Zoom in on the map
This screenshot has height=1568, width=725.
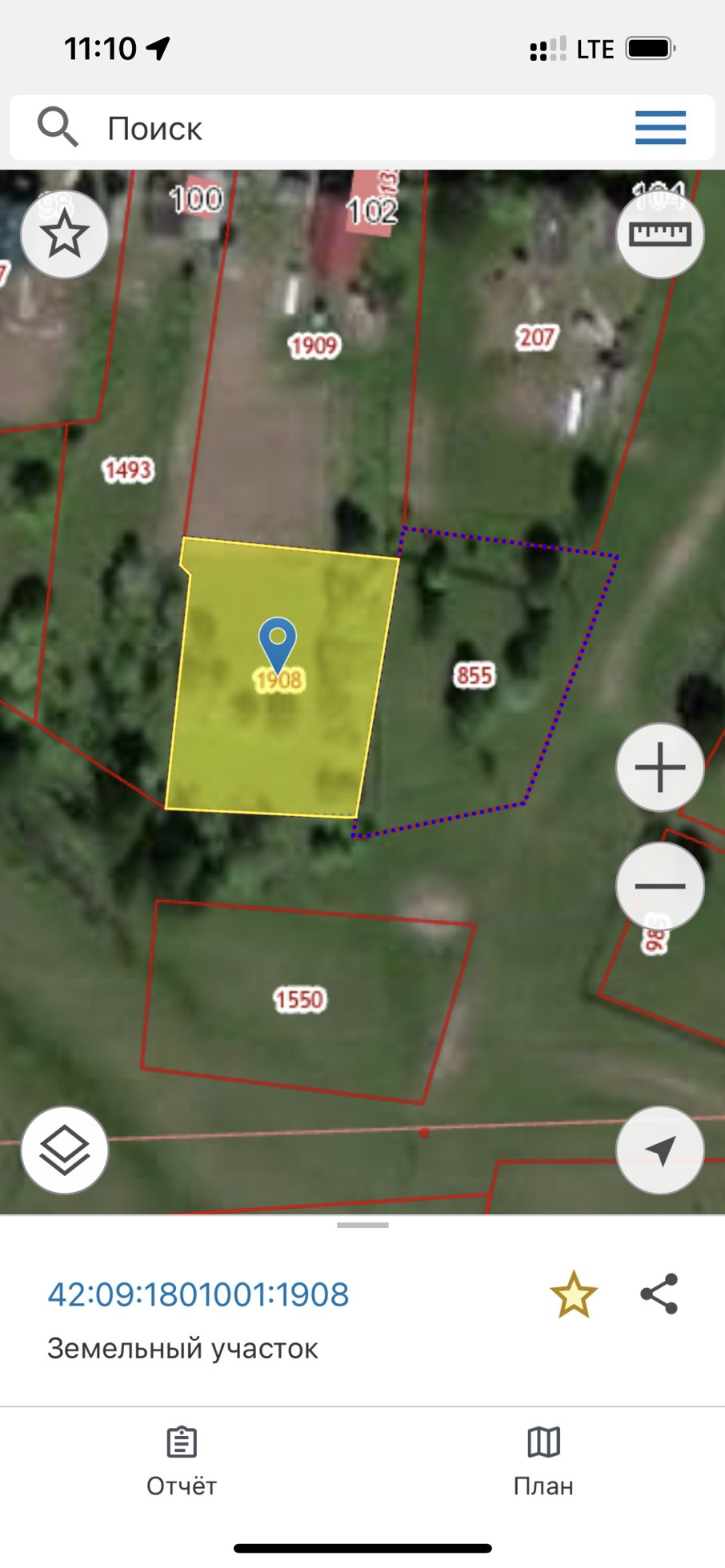pyautogui.click(x=660, y=767)
